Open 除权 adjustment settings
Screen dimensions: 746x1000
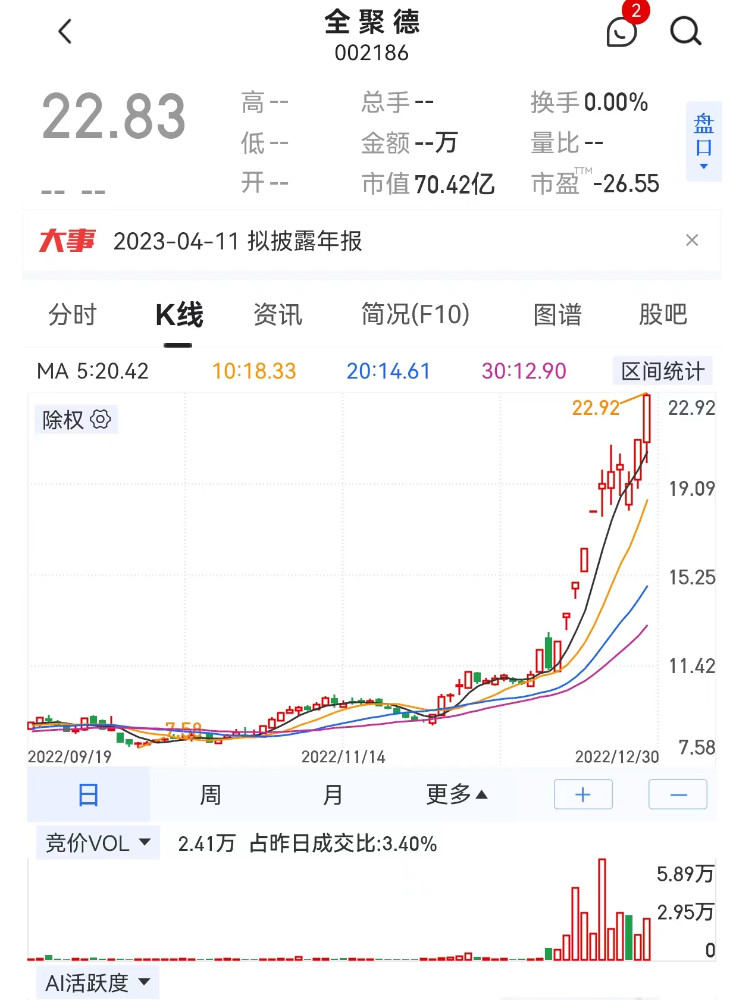tap(76, 420)
